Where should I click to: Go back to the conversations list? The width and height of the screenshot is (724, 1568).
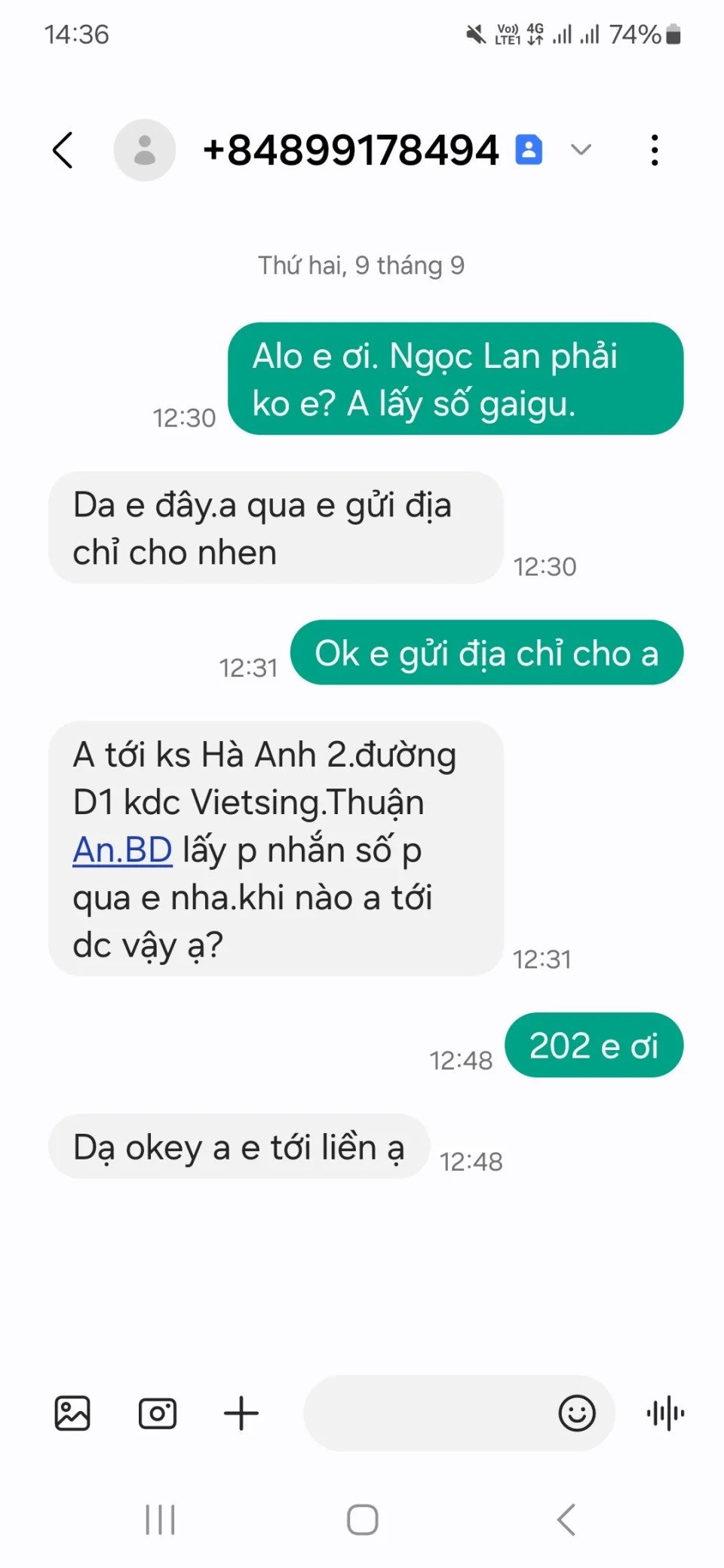63,150
